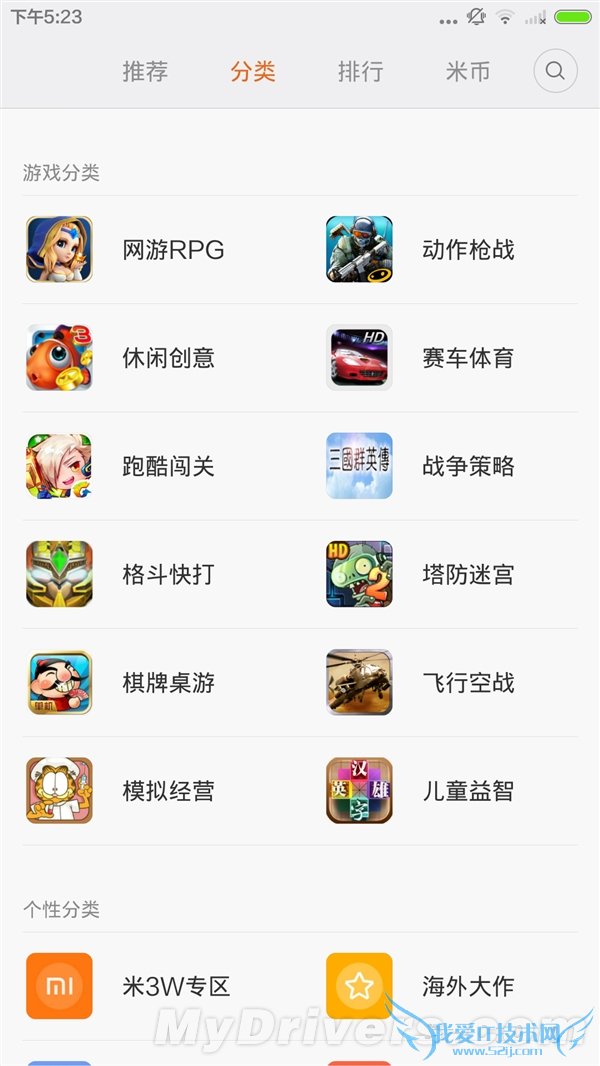This screenshot has height=1066, width=600.
Task: Switch to the 米币 tab
Action: tap(468, 72)
